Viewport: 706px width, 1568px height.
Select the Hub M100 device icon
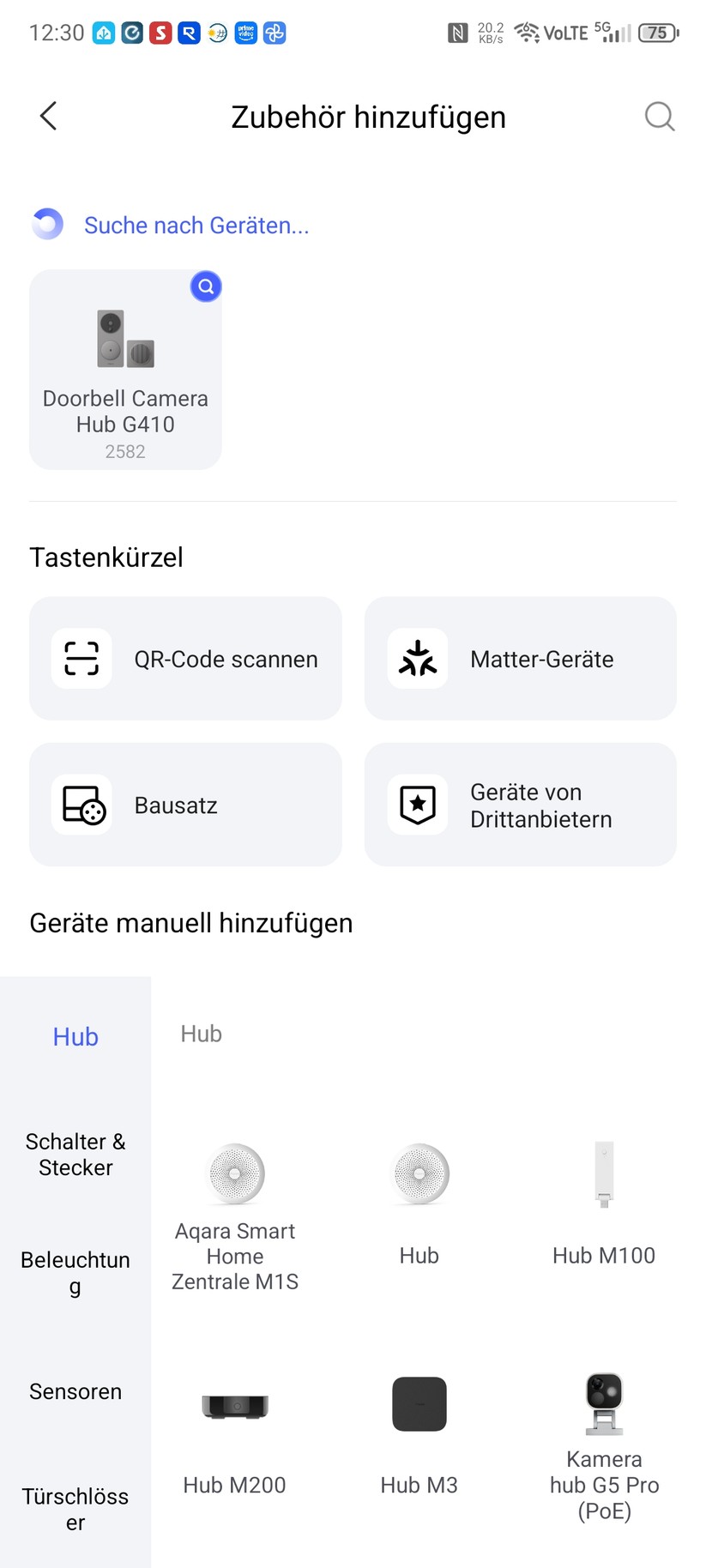603,1173
